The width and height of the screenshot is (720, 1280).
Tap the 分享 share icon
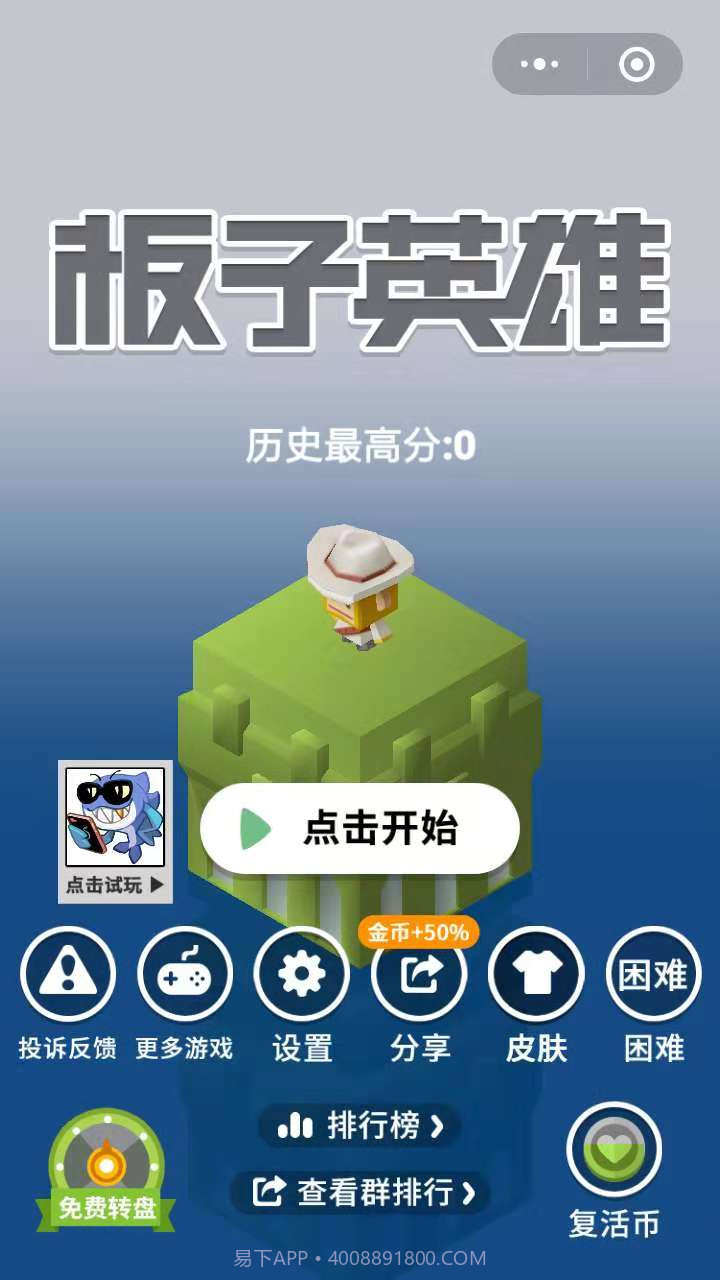click(418, 972)
